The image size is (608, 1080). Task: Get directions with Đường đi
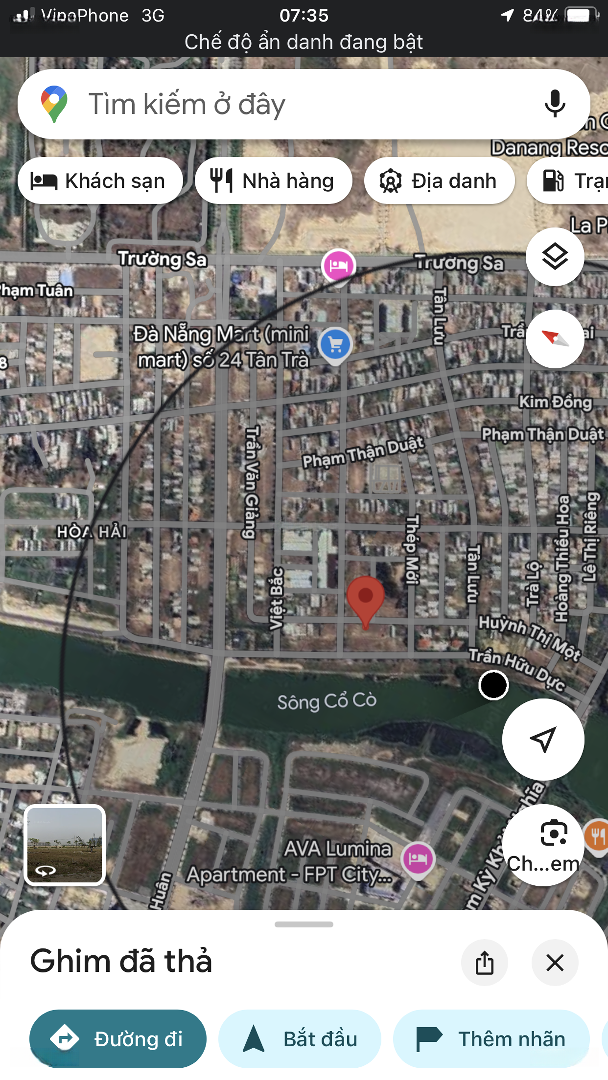point(118,1039)
